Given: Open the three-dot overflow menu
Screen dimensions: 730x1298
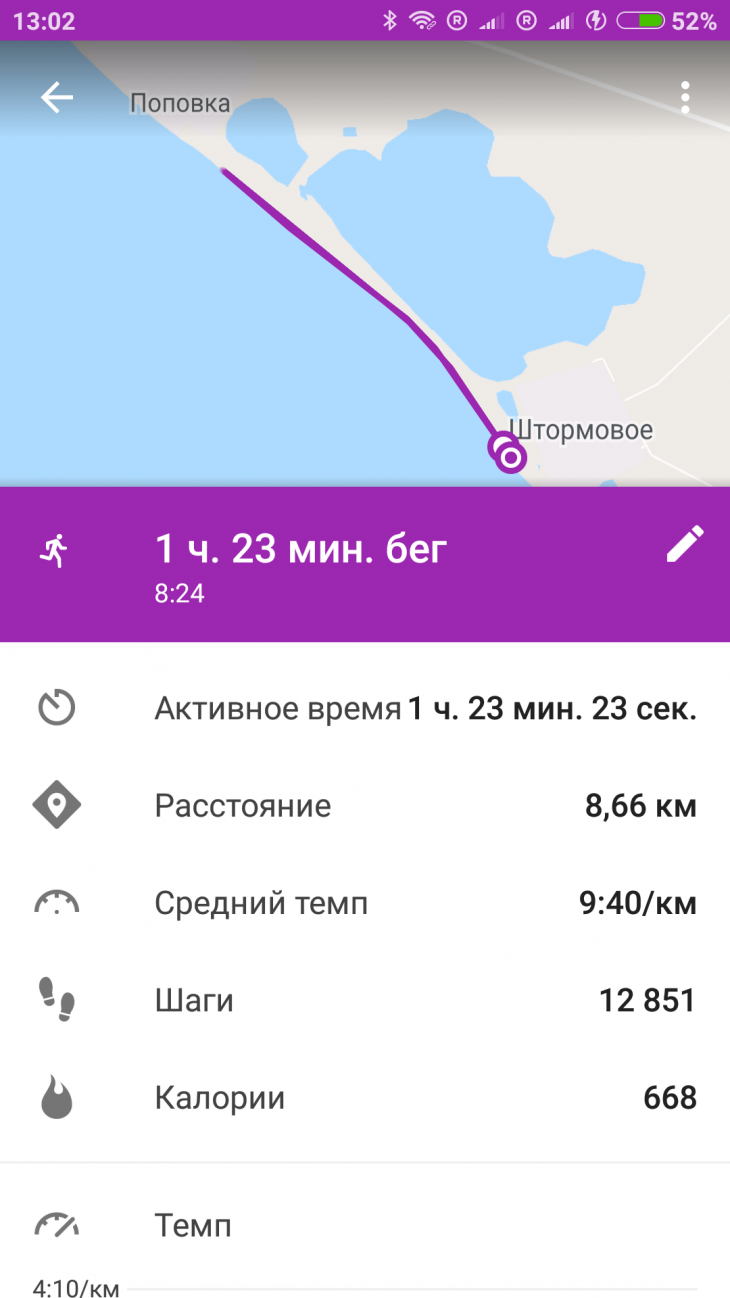Looking at the screenshot, I should [x=685, y=98].
